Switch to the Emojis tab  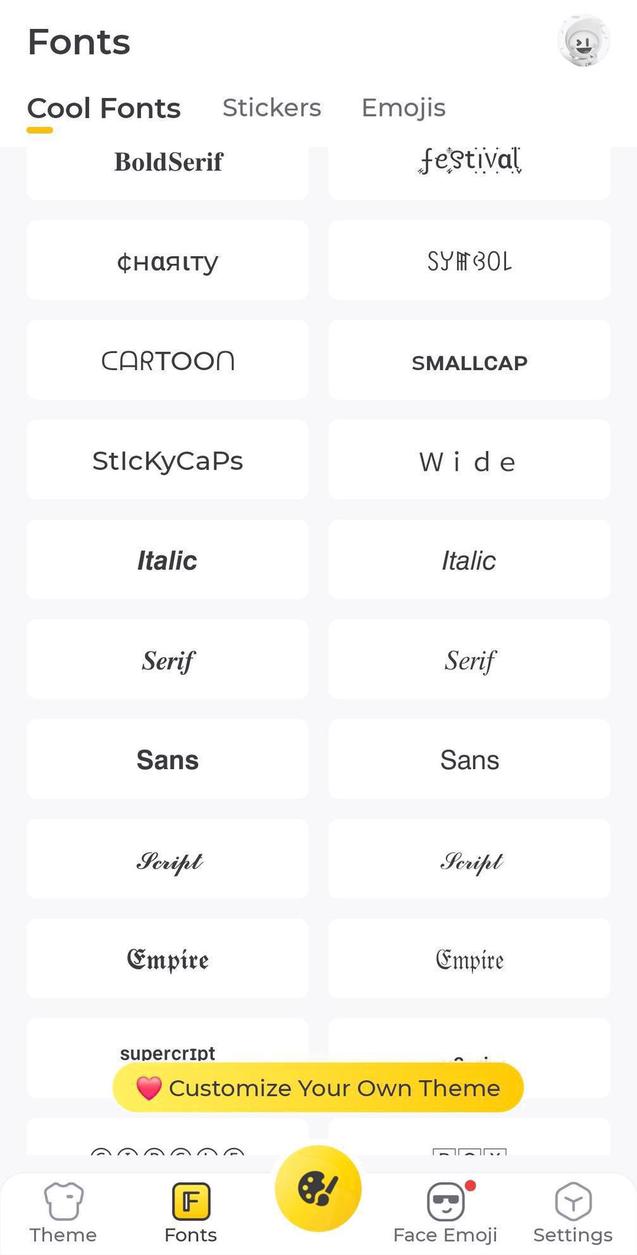coord(403,108)
